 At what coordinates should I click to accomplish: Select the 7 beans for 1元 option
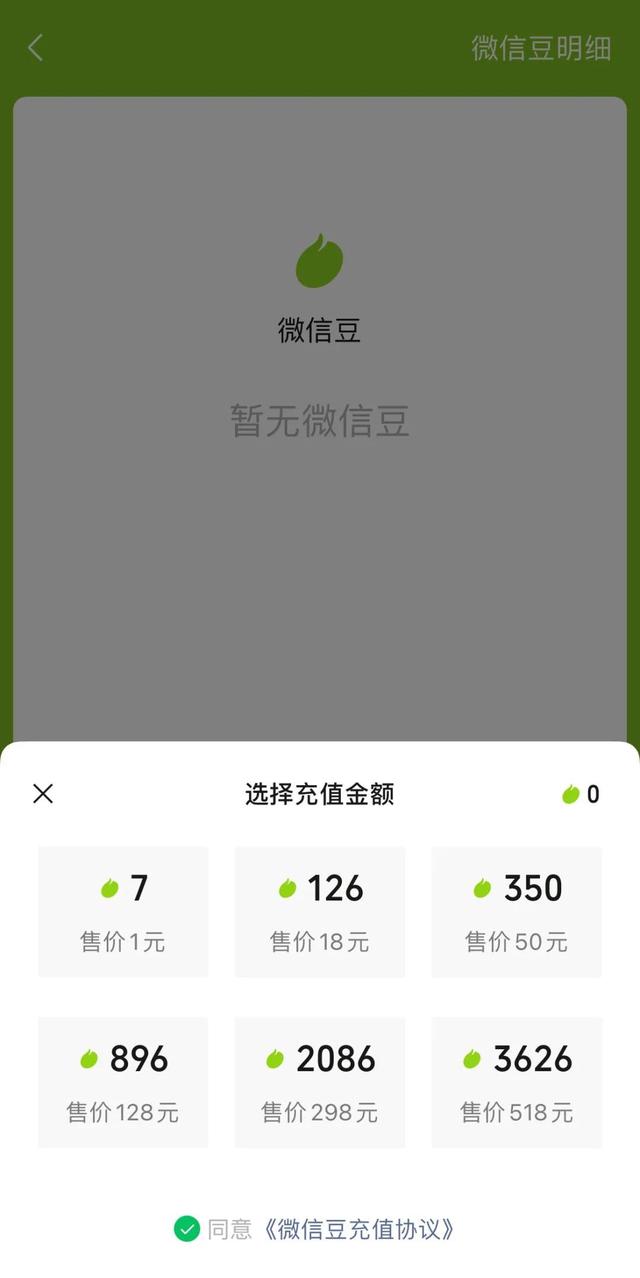(123, 911)
